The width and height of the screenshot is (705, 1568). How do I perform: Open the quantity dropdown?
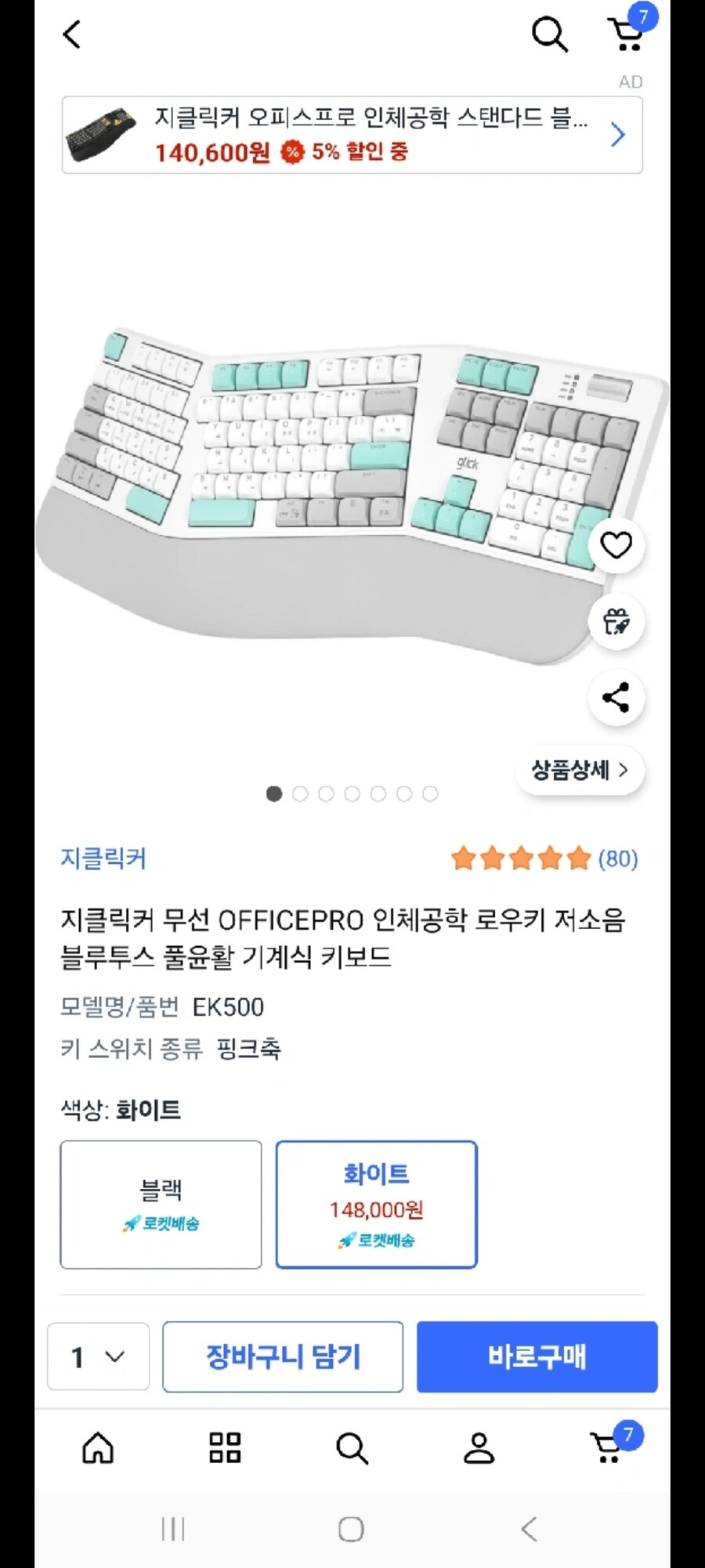click(x=98, y=1357)
